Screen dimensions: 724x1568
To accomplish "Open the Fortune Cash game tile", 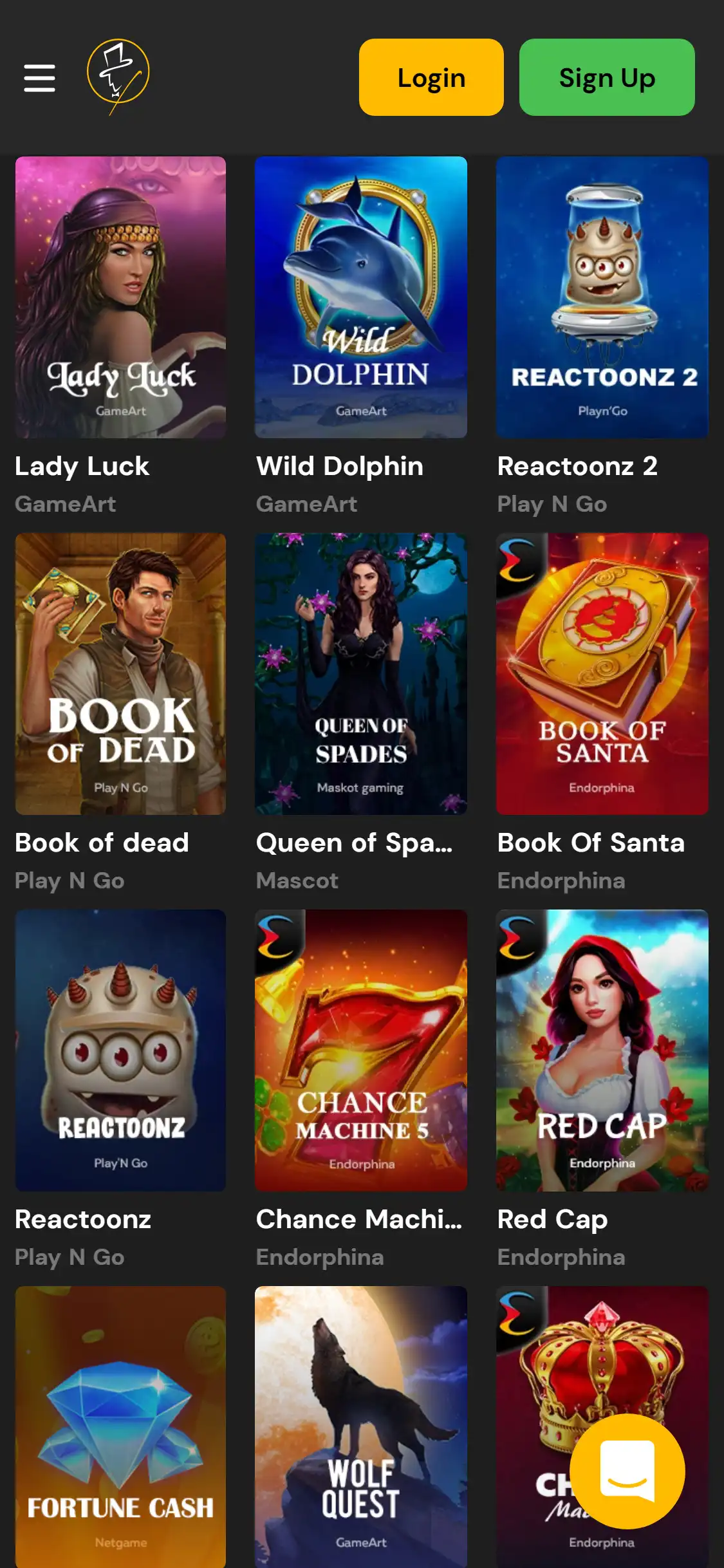I will click(120, 1426).
